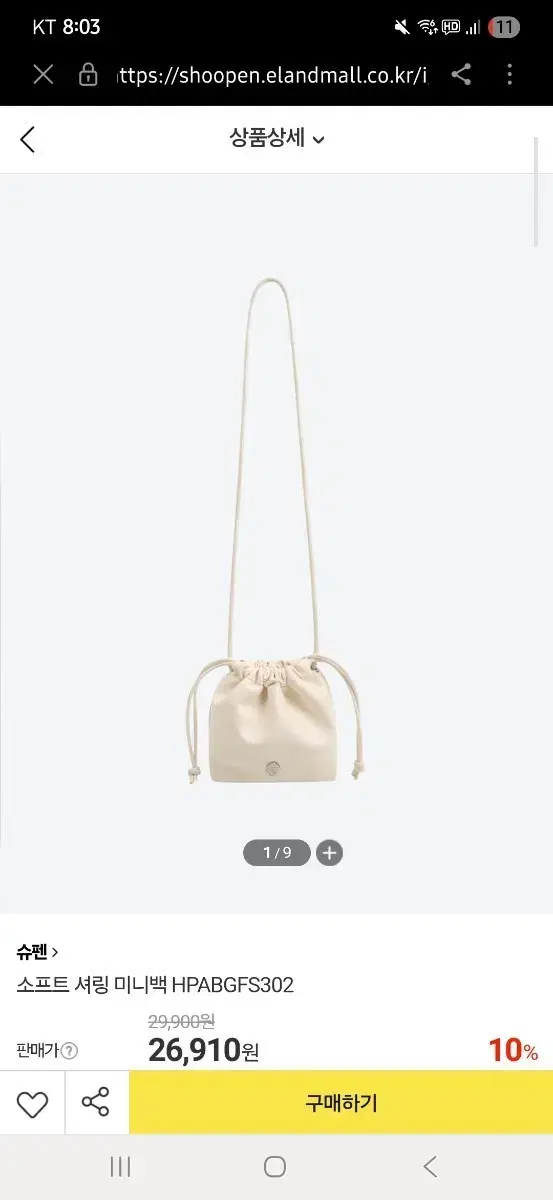
Task: Share this product from bottom bar
Action: pos(96,1103)
